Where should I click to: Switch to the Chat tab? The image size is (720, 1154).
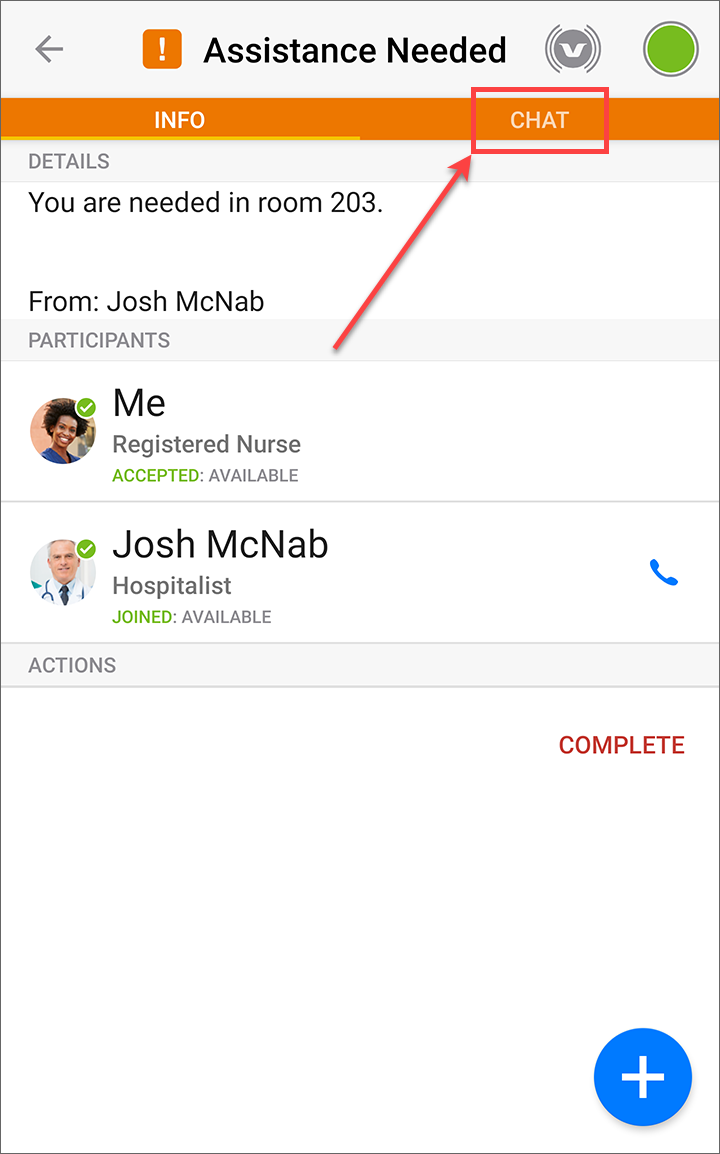pyautogui.click(x=539, y=120)
